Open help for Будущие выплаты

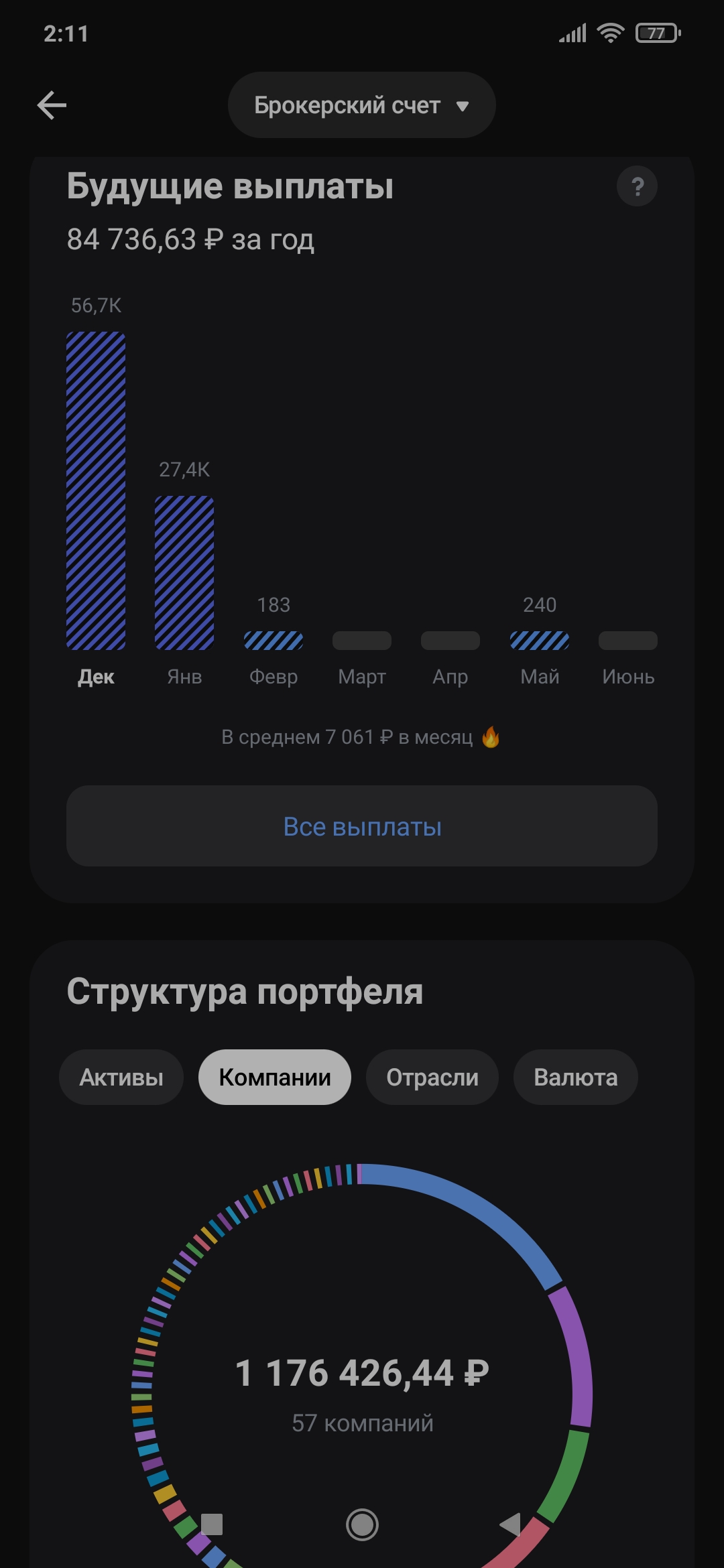[636, 186]
